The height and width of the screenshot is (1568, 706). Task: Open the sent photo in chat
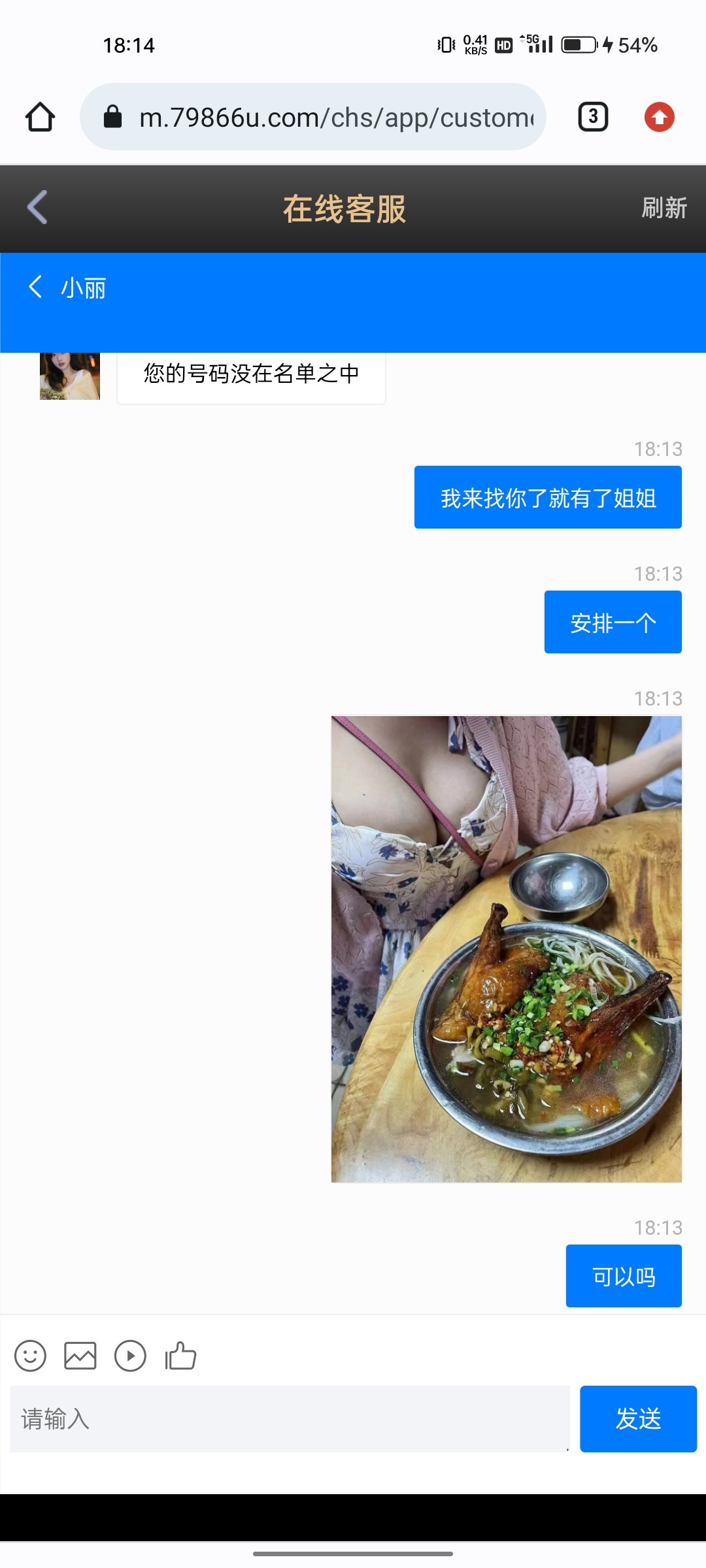[506, 949]
